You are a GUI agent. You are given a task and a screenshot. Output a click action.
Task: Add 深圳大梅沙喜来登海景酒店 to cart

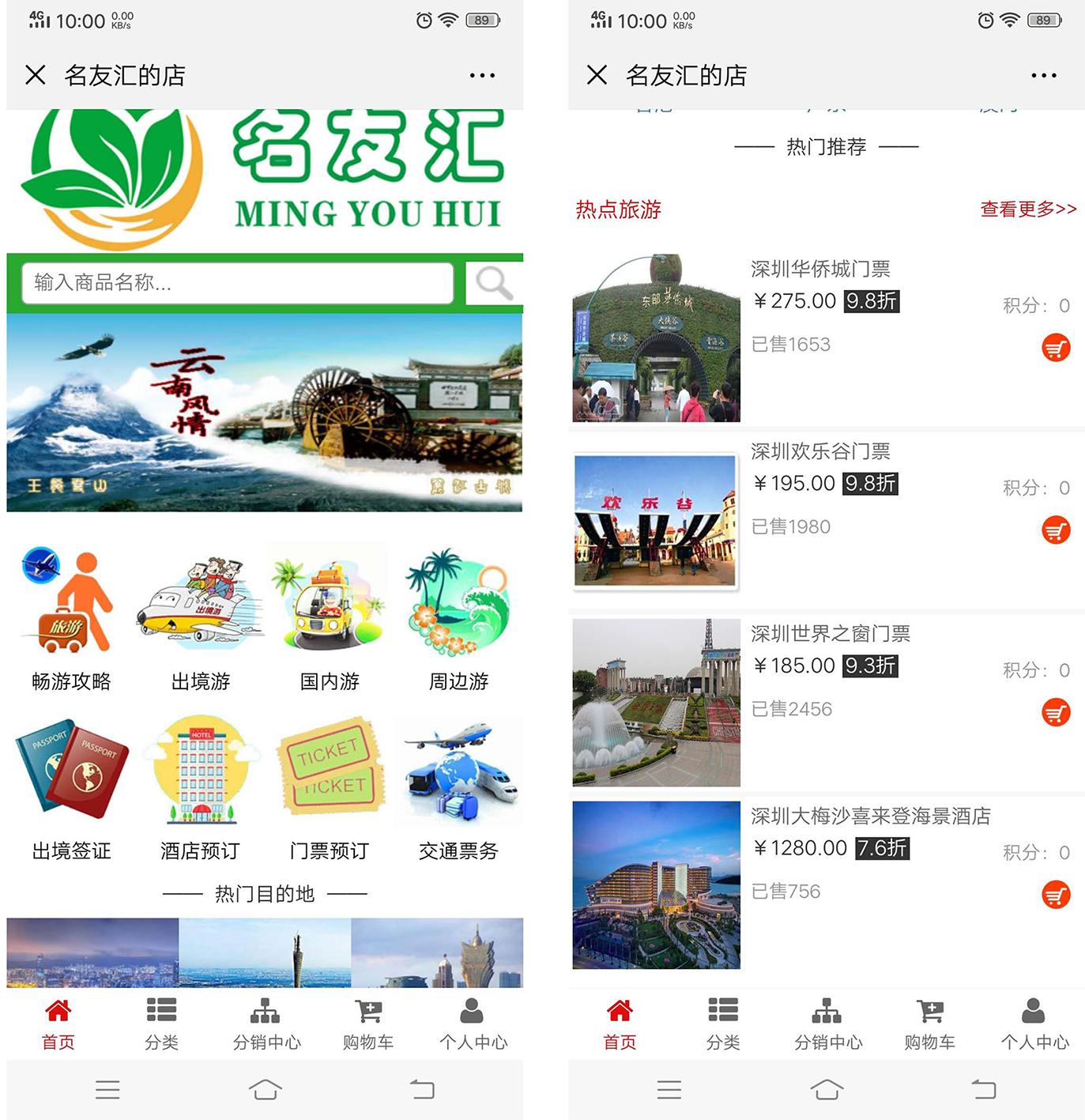point(1056,896)
